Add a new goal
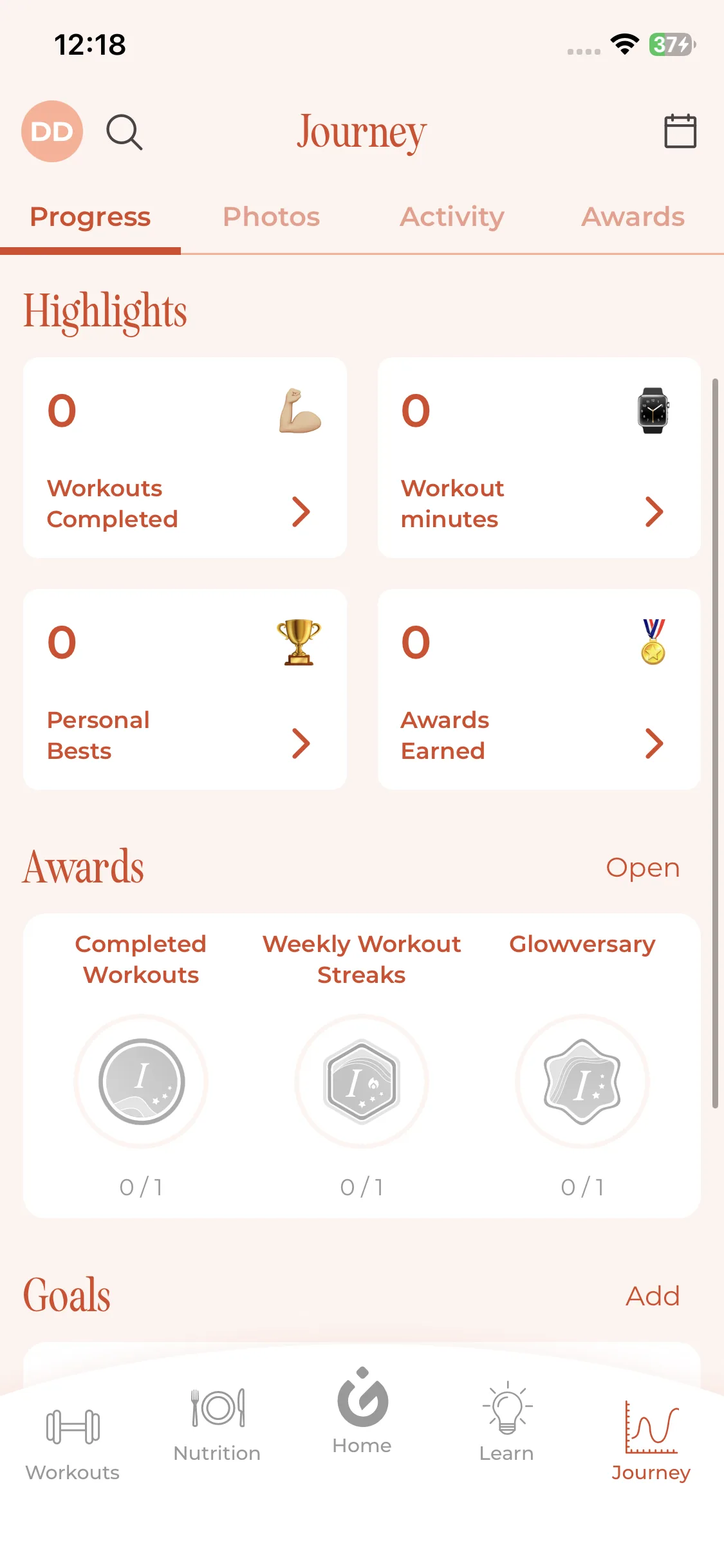Screen dimensions: 724x1568 pyautogui.click(x=653, y=1296)
